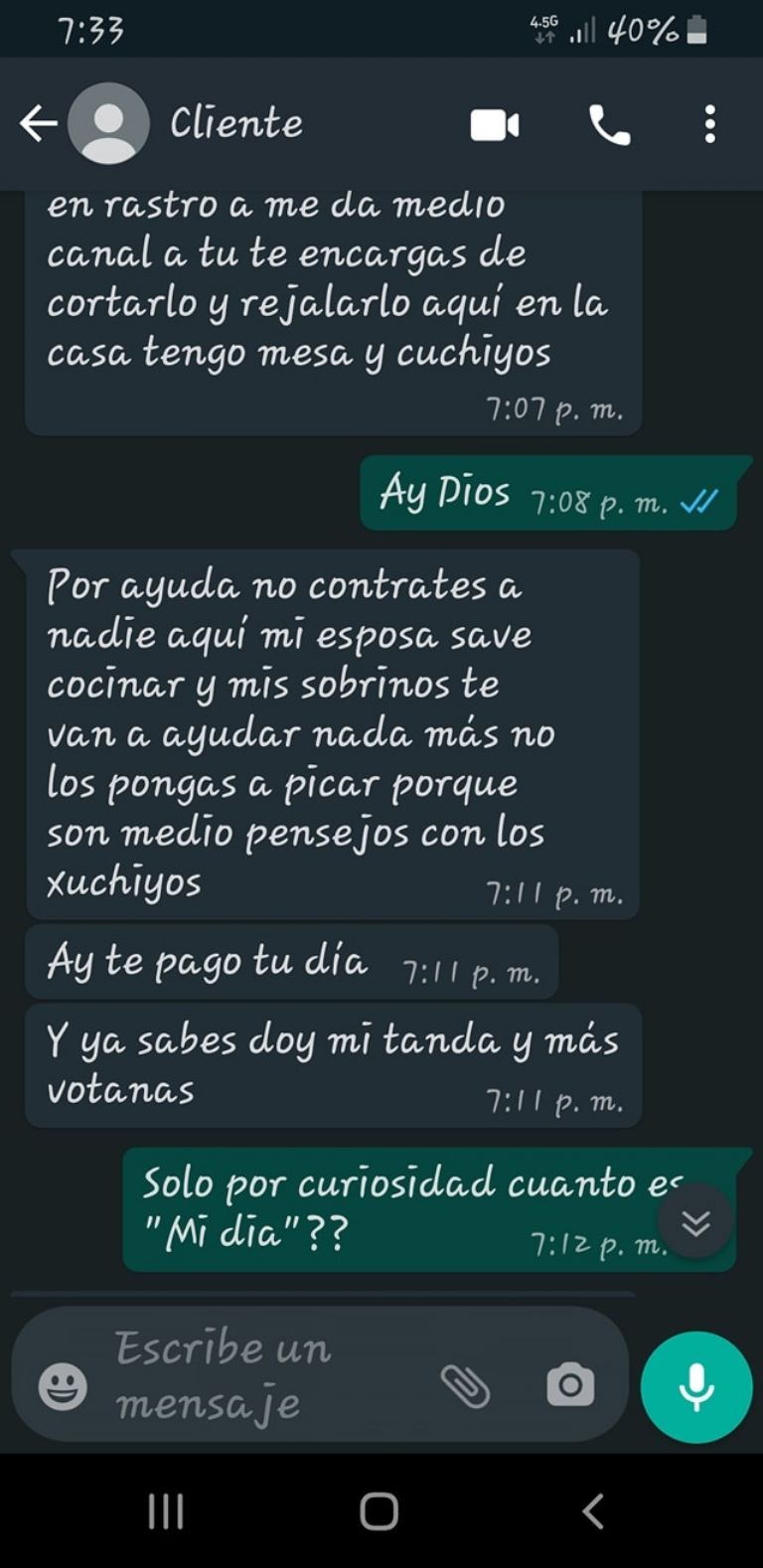
Task: Jump to the latest messages
Action: click(696, 1222)
